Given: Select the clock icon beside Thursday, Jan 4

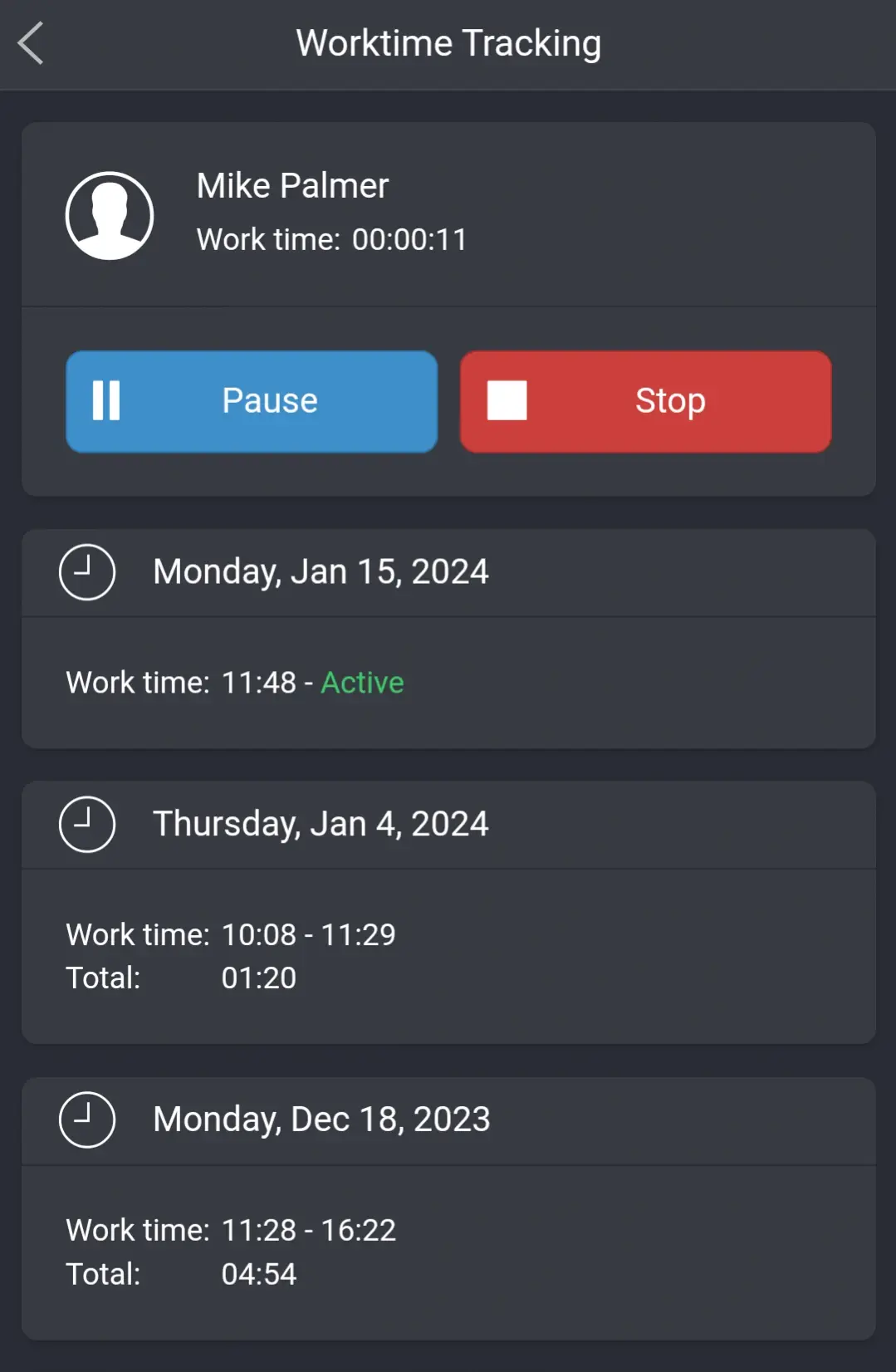Looking at the screenshot, I should click(86, 823).
